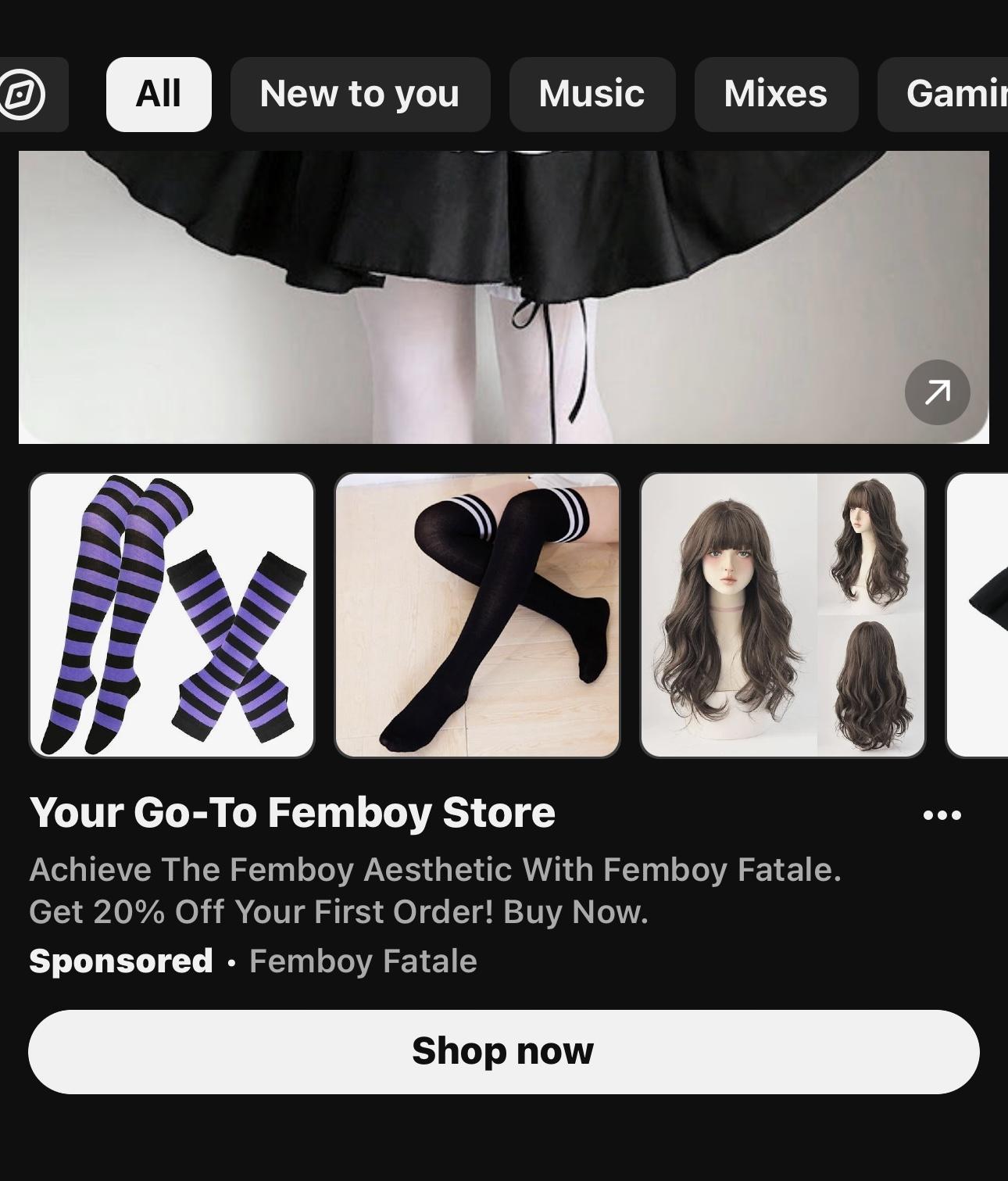
Task: View the purple striped socks product
Action: [x=172, y=615]
